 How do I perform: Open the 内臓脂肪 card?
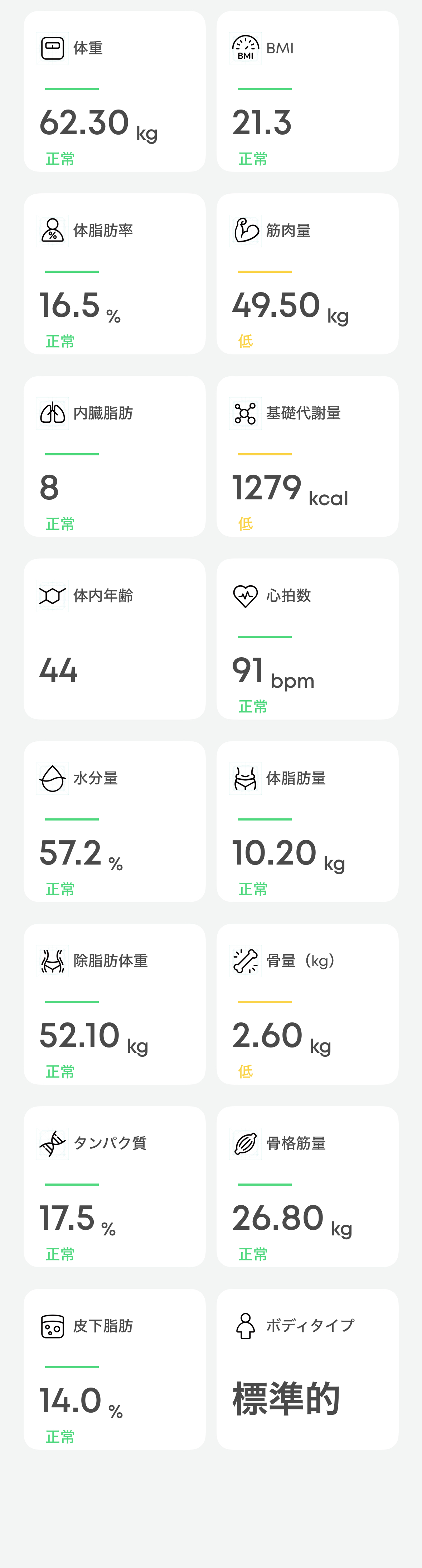pos(115,456)
